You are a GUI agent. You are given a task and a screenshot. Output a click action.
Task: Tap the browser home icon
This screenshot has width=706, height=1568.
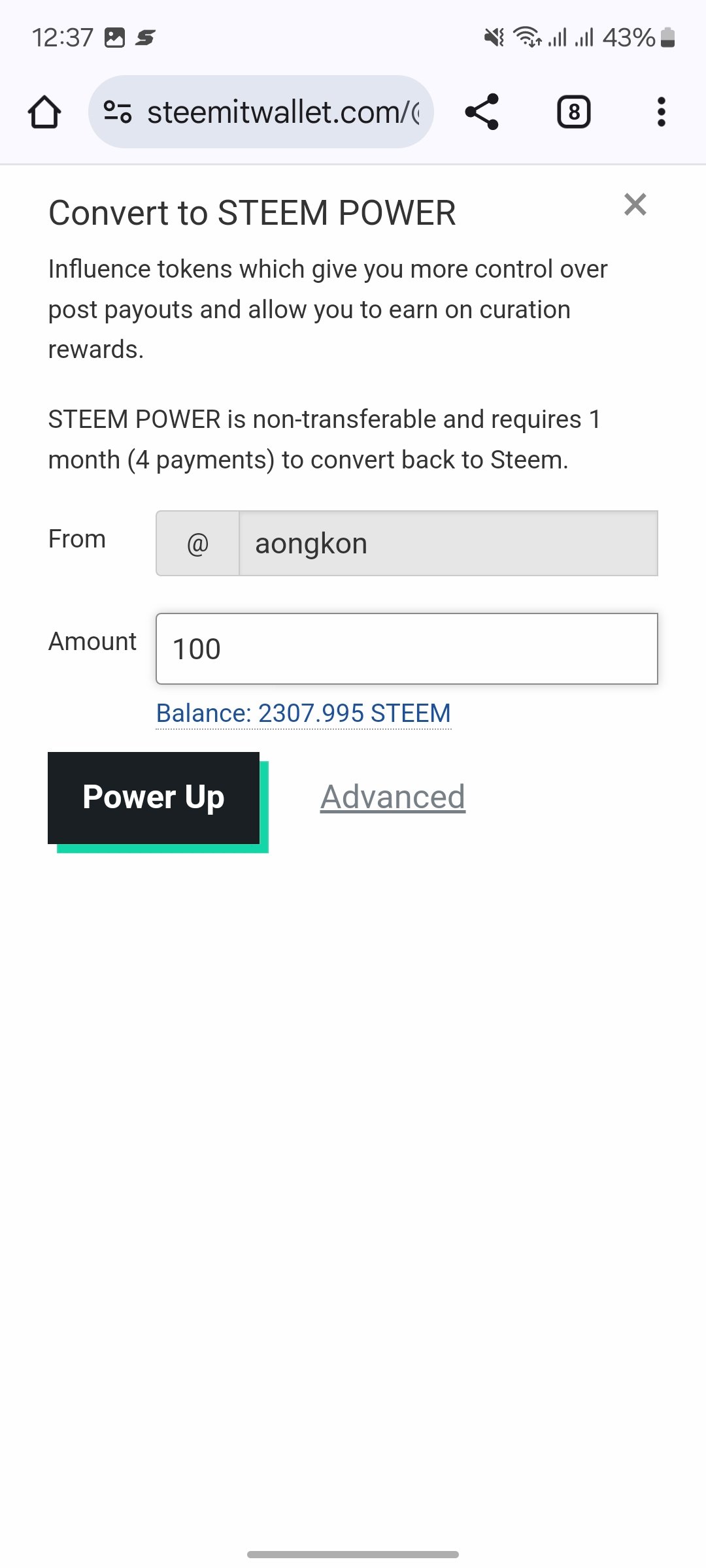click(x=44, y=112)
